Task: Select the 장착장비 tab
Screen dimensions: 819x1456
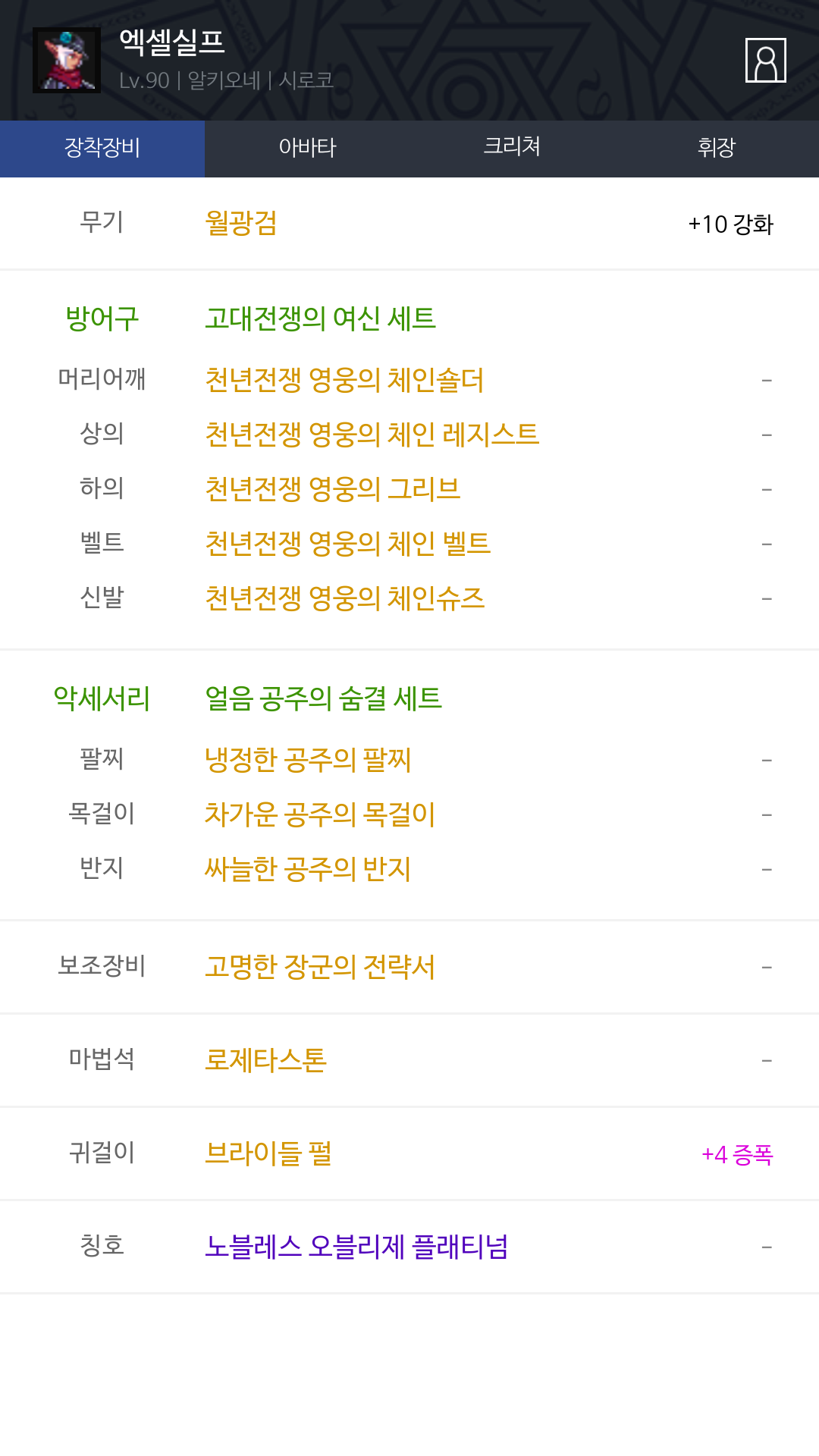Action: (x=102, y=149)
